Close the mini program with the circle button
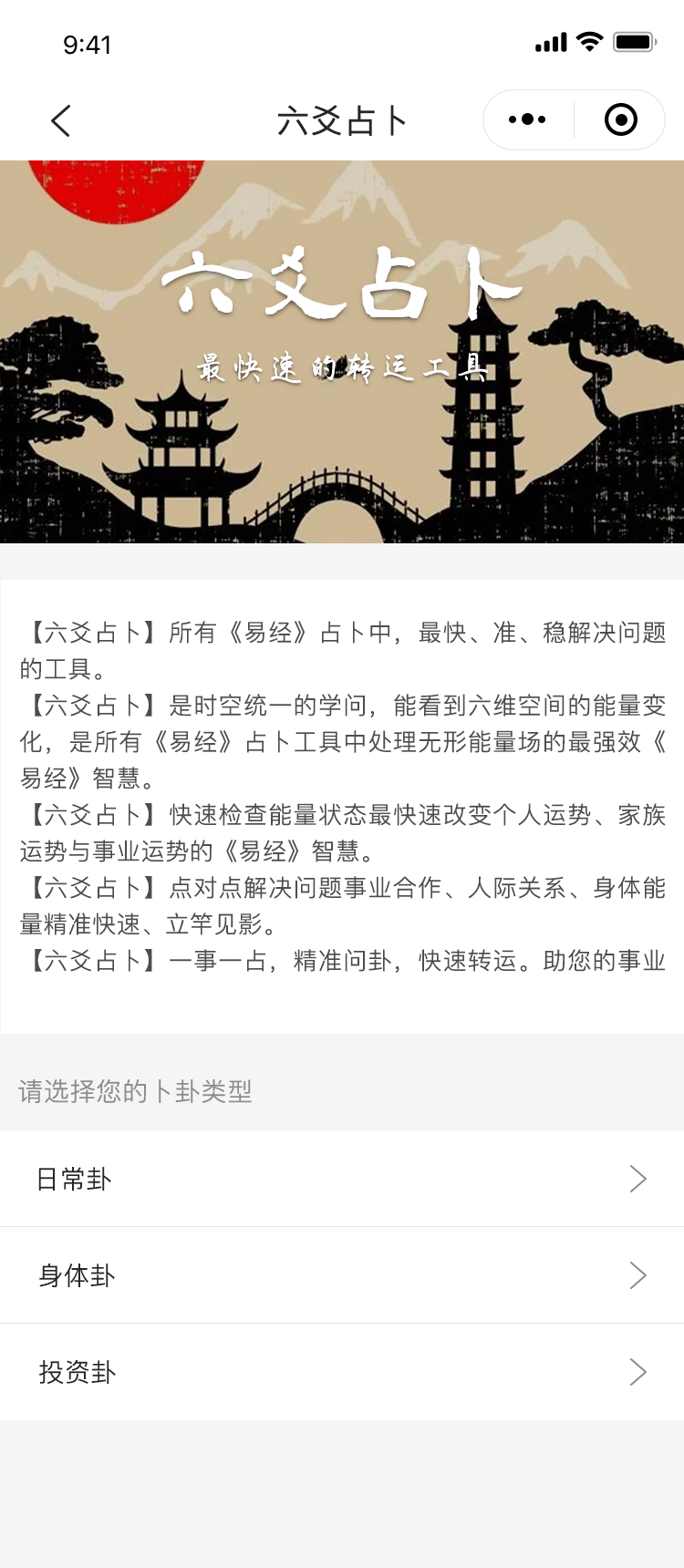This screenshot has height=1568, width=684. tap(621, 119)
